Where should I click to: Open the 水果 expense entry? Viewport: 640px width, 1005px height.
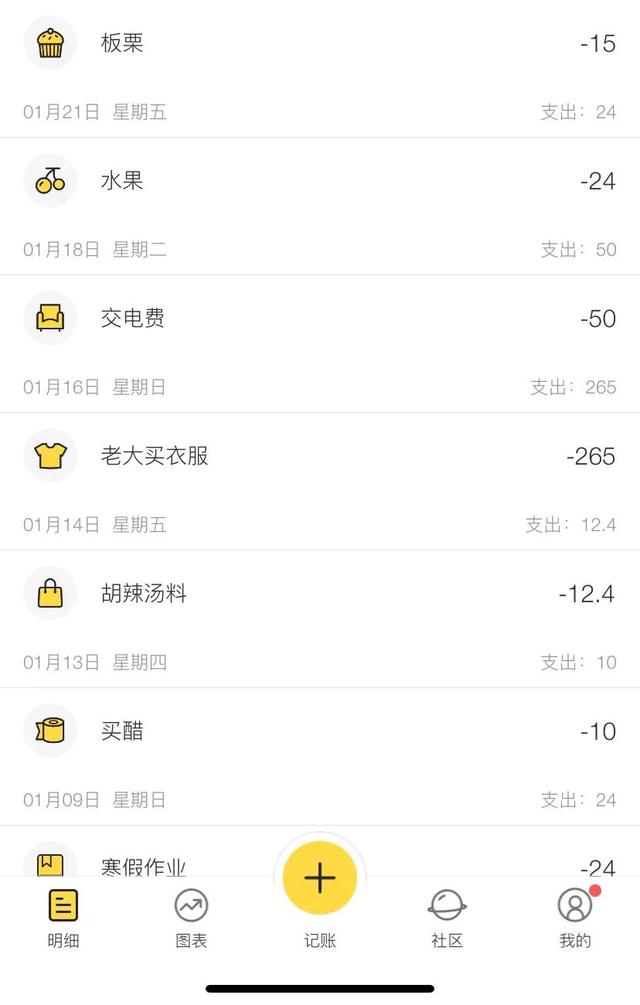[x=320, y=181]
